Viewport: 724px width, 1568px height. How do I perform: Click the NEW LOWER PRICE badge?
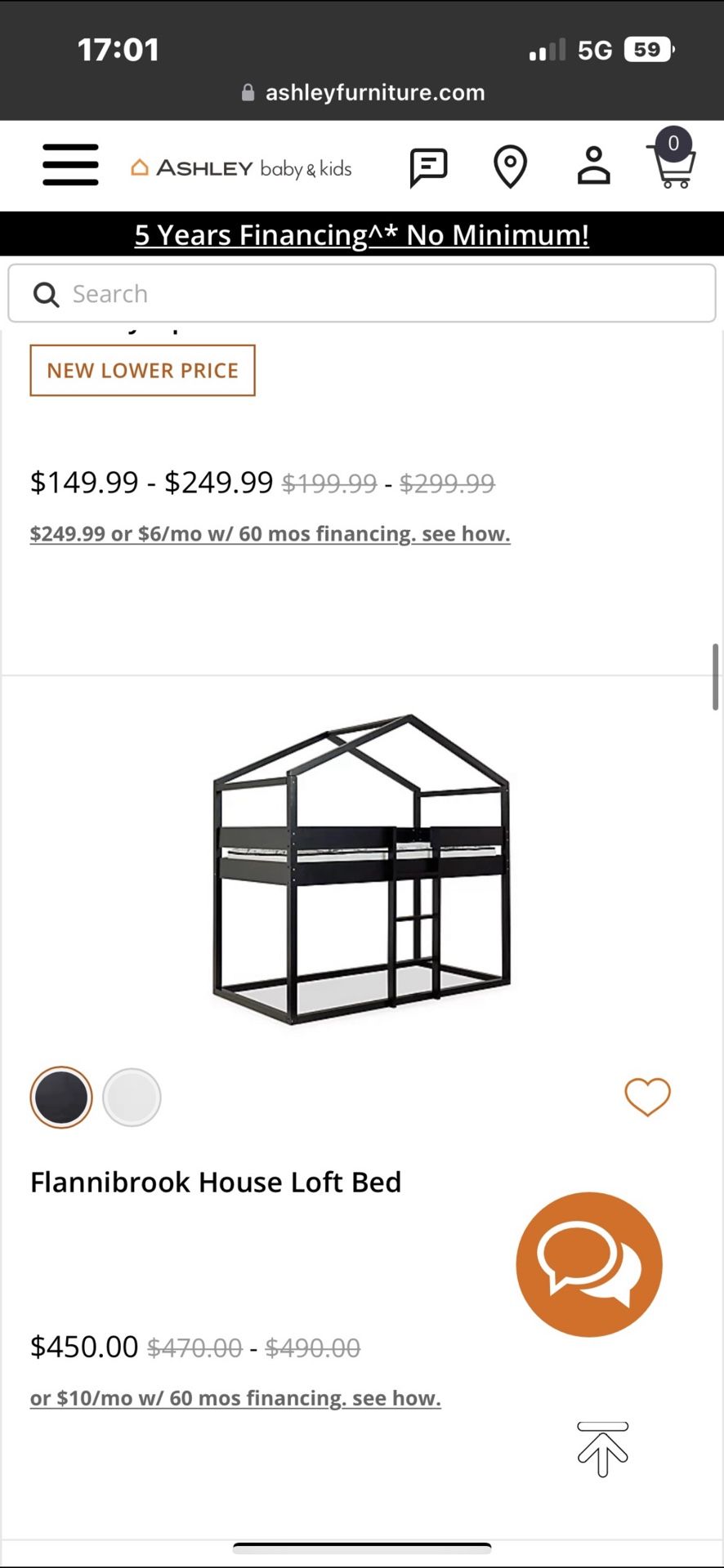pos(142,370)
